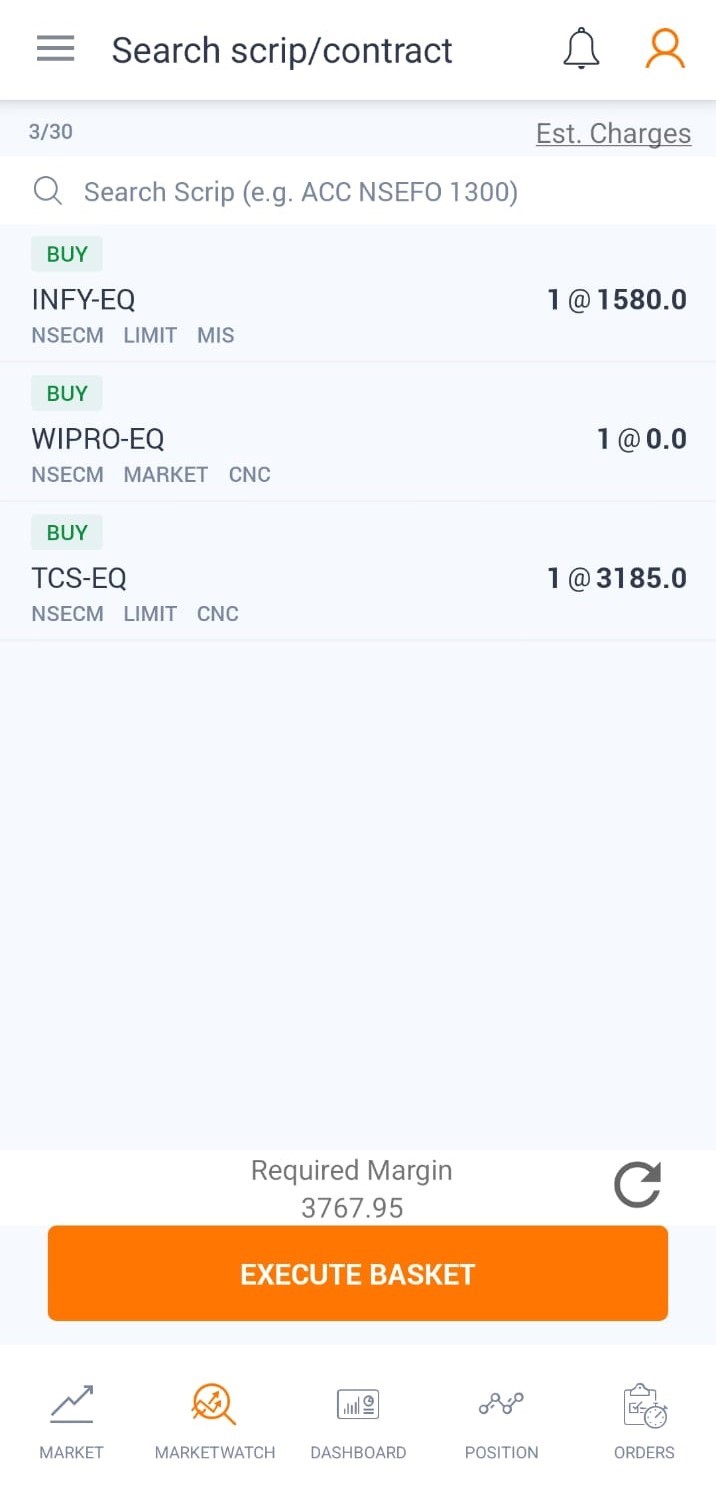Image resolution: width=716 pixels, height=1486 pixels.
Task: Tap the Execute Basket button
Action: [x=358, y=1274]
